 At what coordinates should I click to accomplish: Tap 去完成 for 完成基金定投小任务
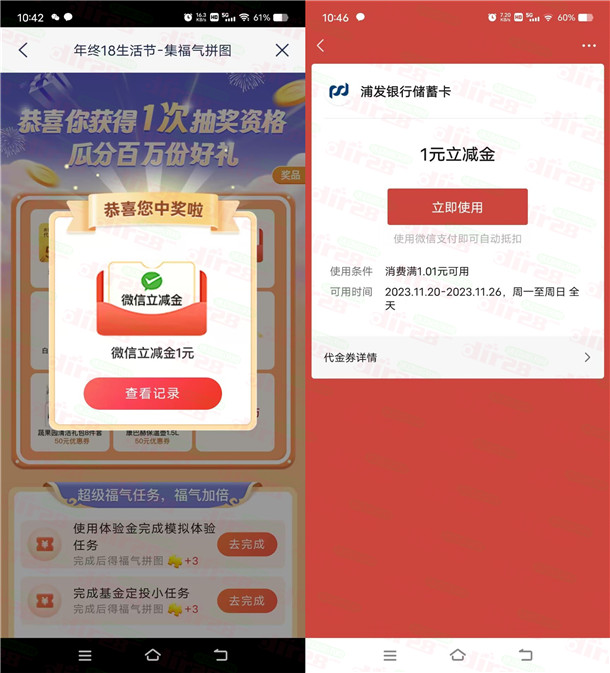[x=246, y=600]
